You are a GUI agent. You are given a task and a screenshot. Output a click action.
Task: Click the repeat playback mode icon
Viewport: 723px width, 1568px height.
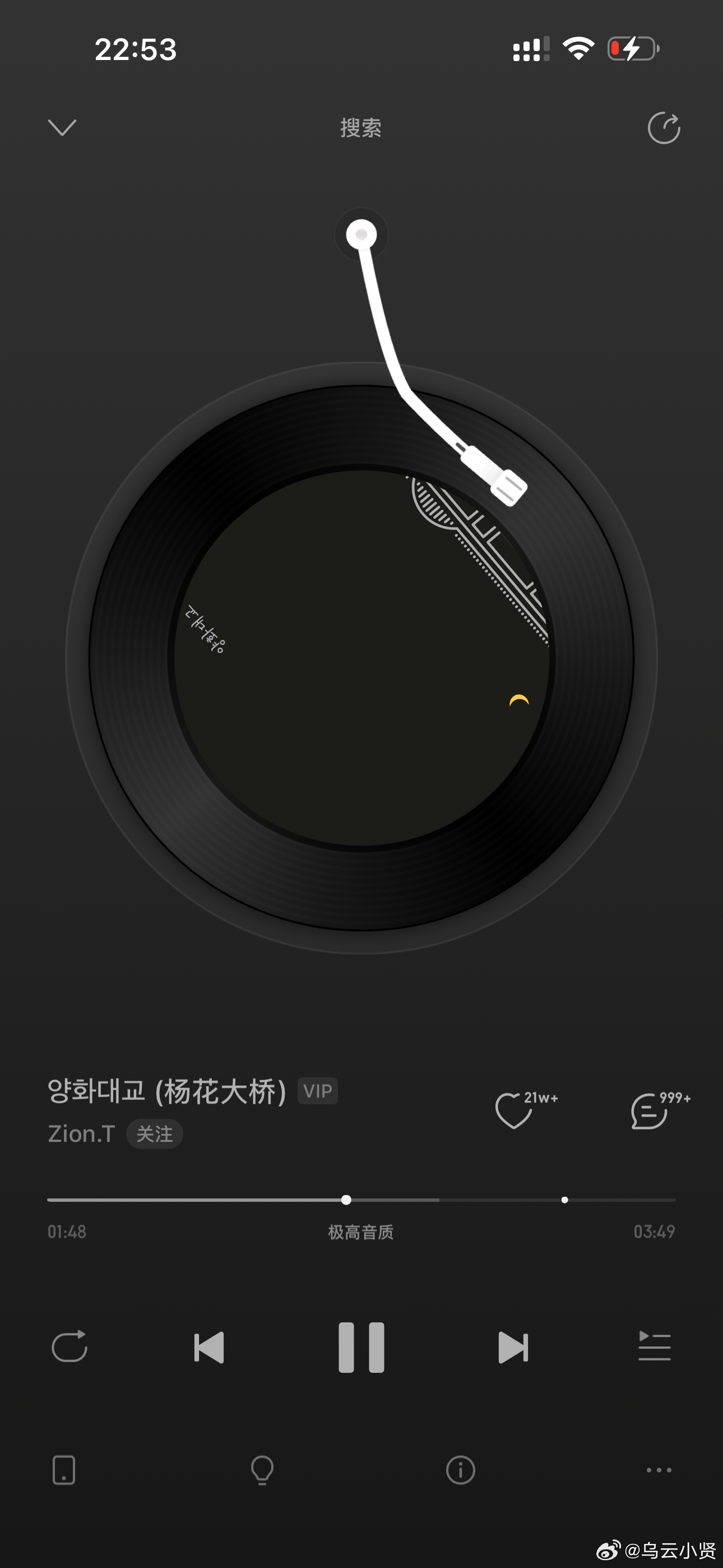(x=69, y=1346)
